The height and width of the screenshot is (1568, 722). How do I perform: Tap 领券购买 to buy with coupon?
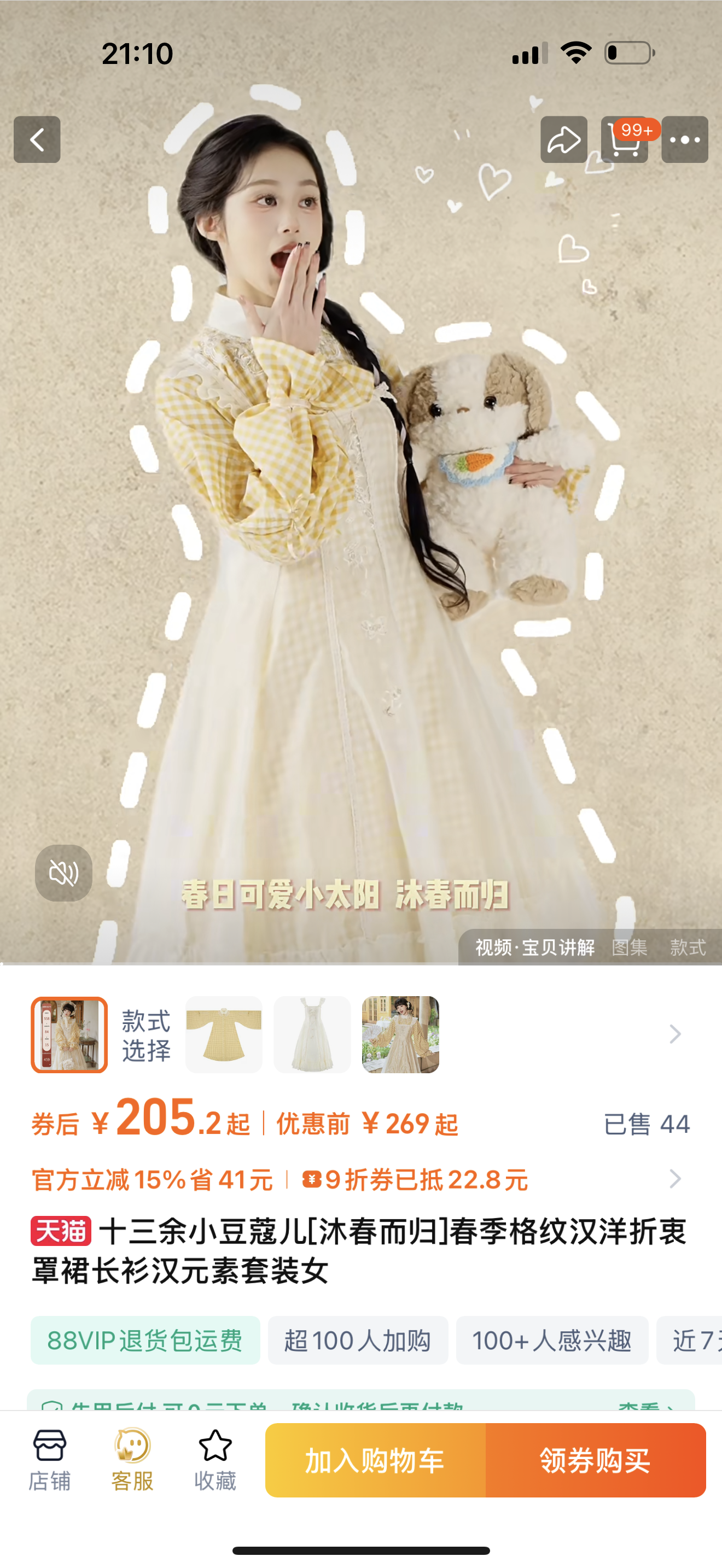coord(595,1460)
